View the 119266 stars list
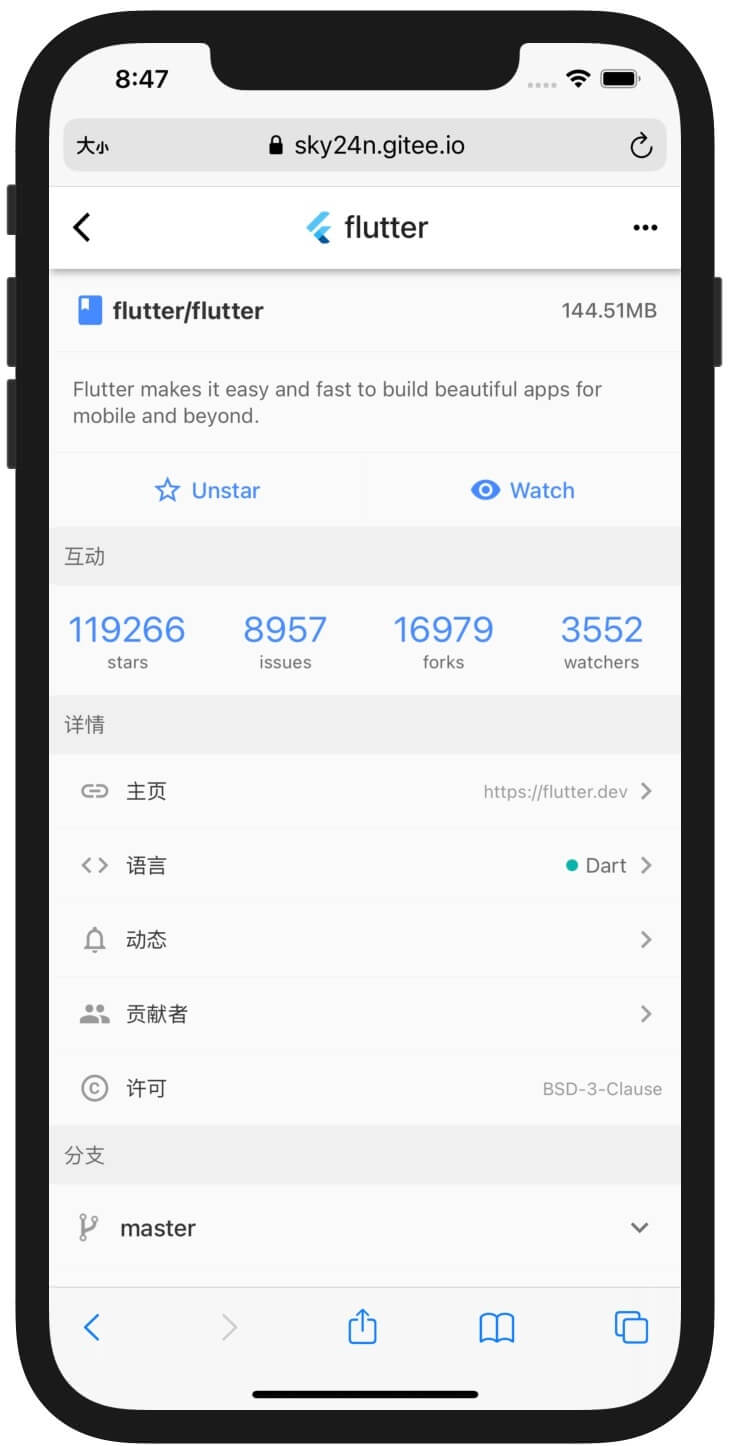 coord(127,640)
